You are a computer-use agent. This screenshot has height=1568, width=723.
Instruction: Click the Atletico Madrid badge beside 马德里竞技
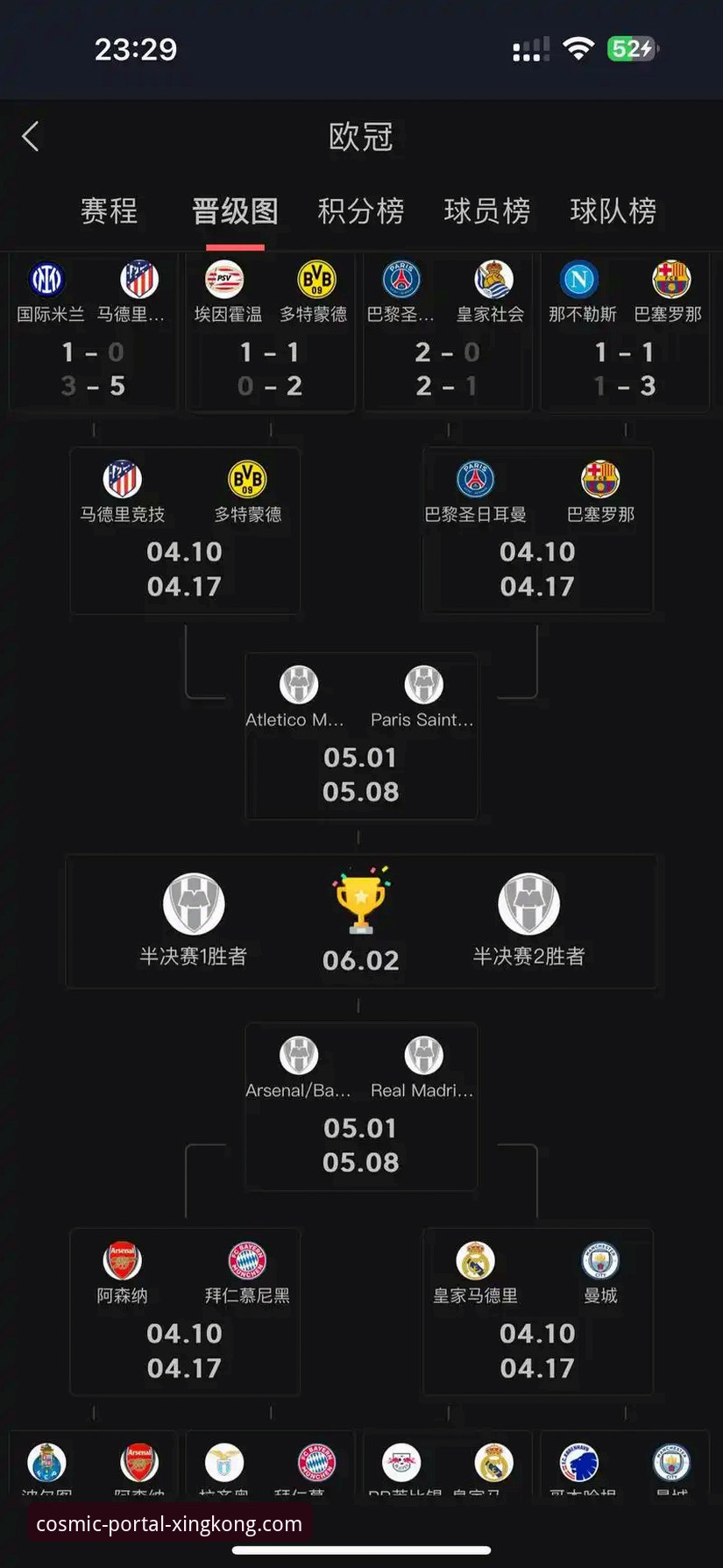pyautogui.click(x=122, y=480)
